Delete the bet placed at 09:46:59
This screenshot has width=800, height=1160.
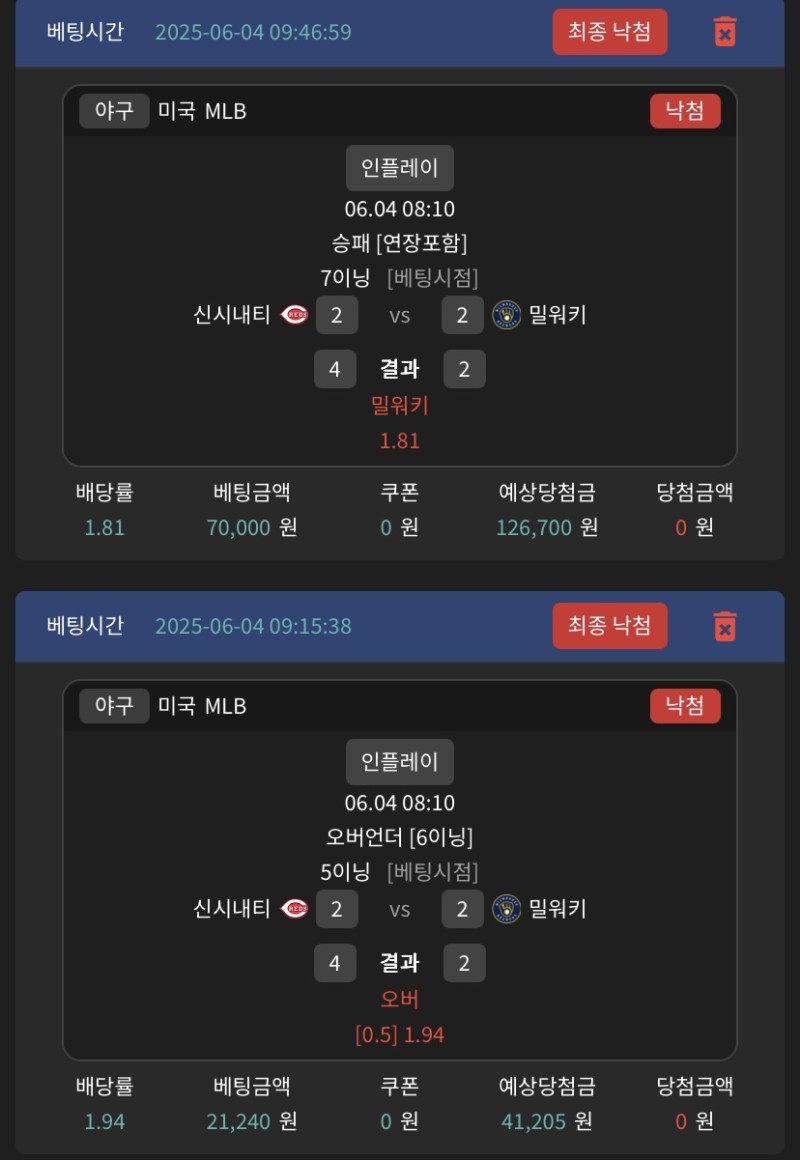tap(725, 32)
